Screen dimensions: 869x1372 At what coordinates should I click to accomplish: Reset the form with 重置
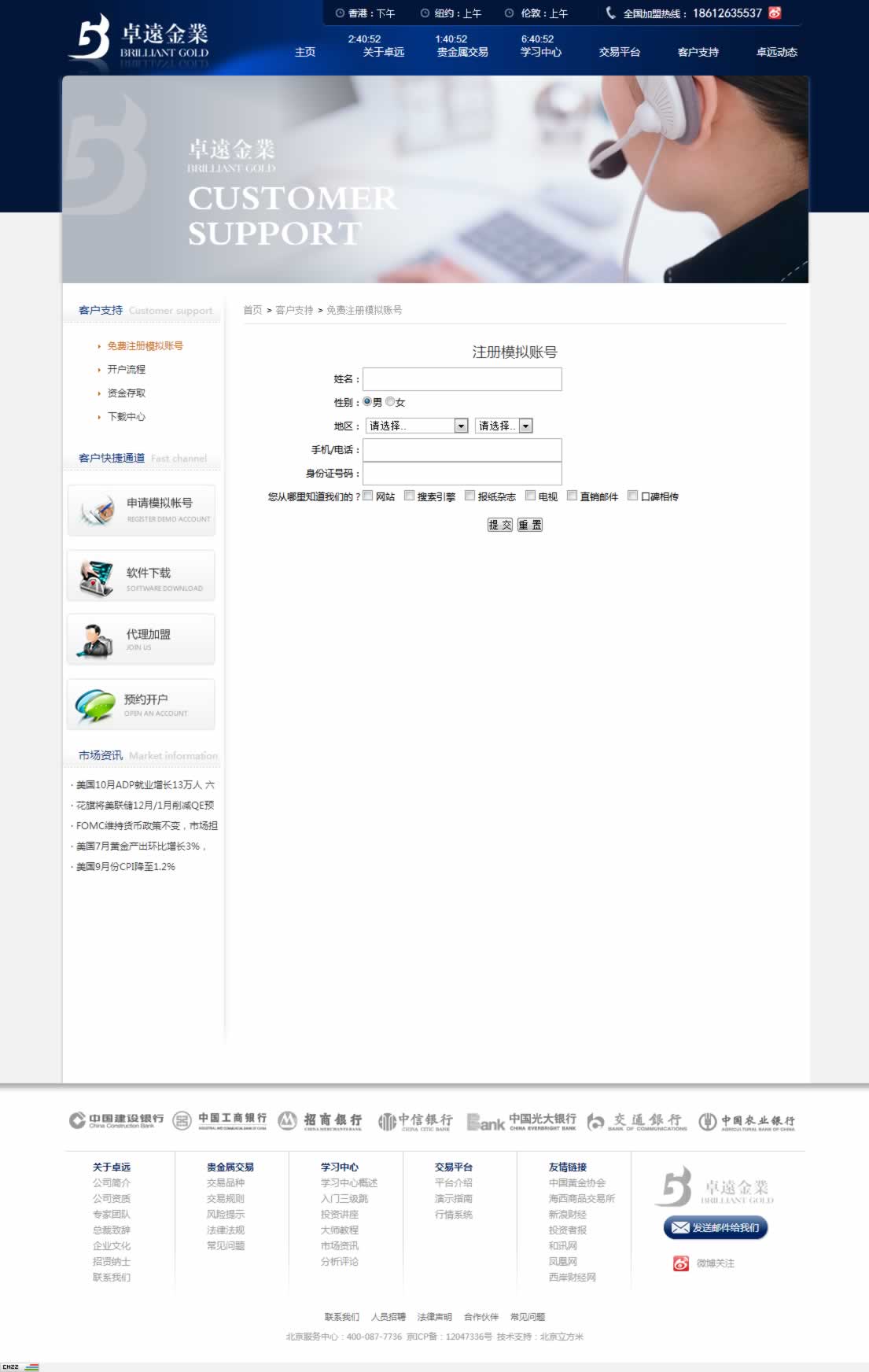[530, 525]
